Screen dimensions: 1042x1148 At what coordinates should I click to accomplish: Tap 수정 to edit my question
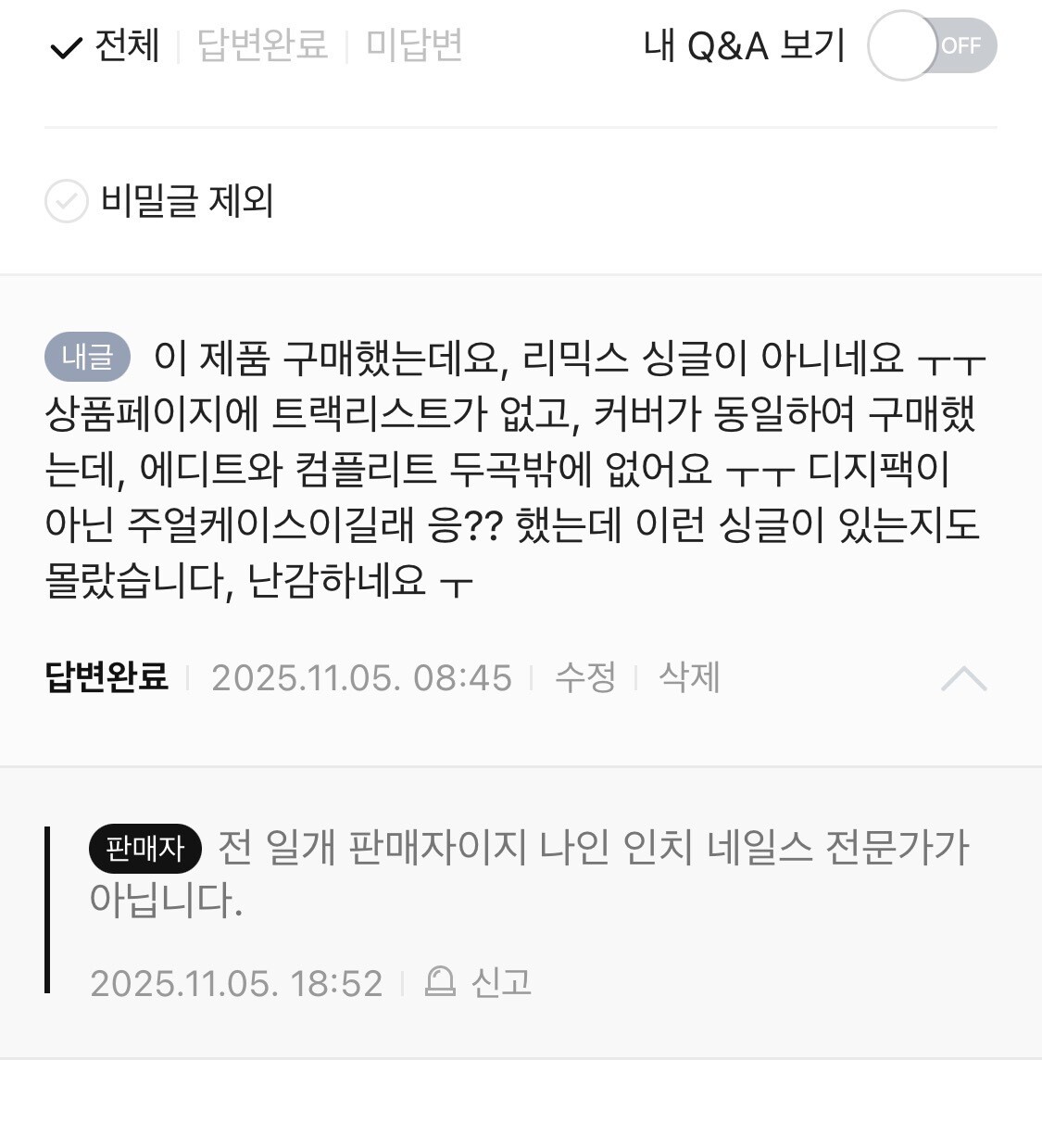click(585, 677)
